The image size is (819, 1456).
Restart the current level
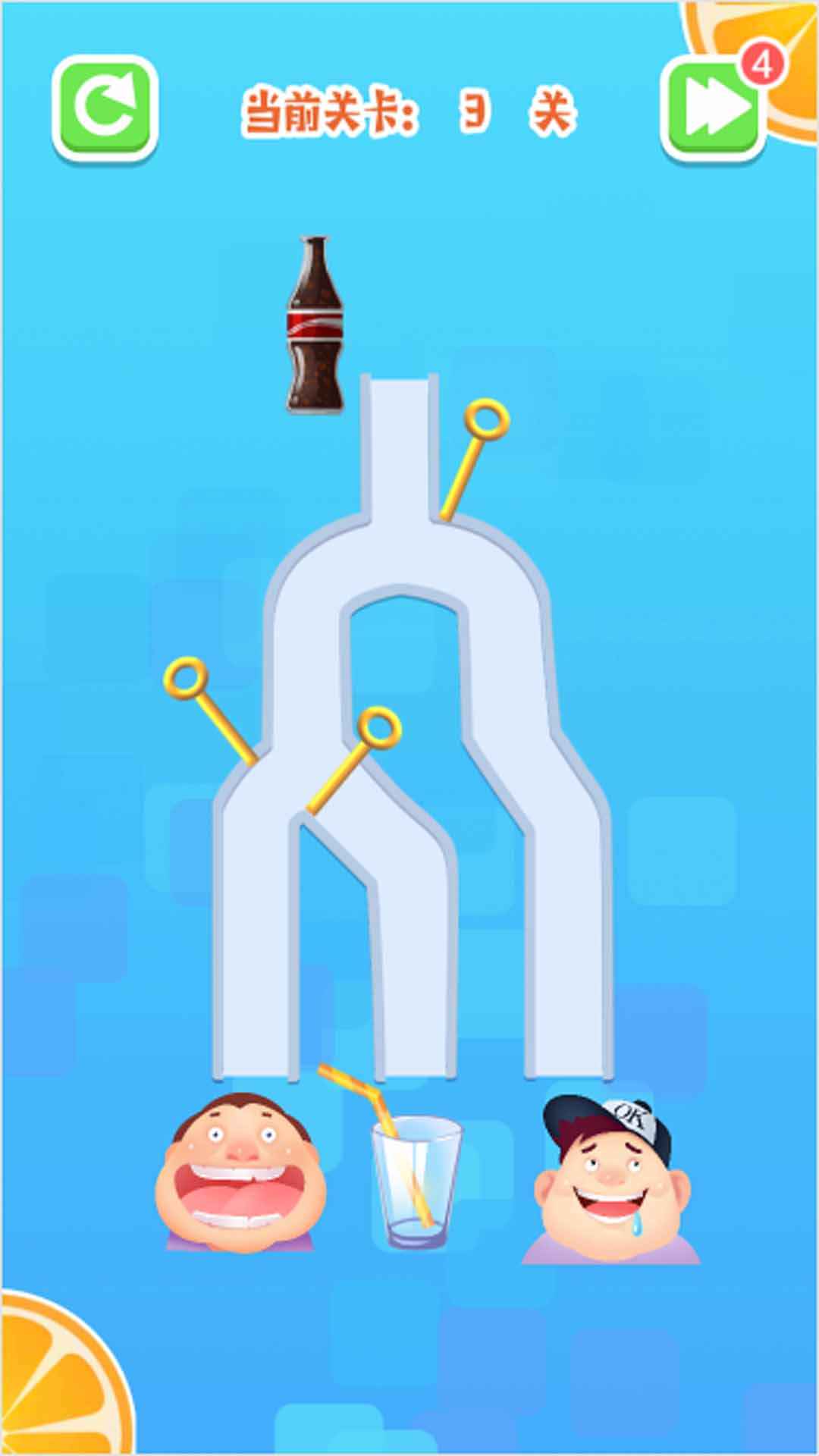[x=105, y=108]
